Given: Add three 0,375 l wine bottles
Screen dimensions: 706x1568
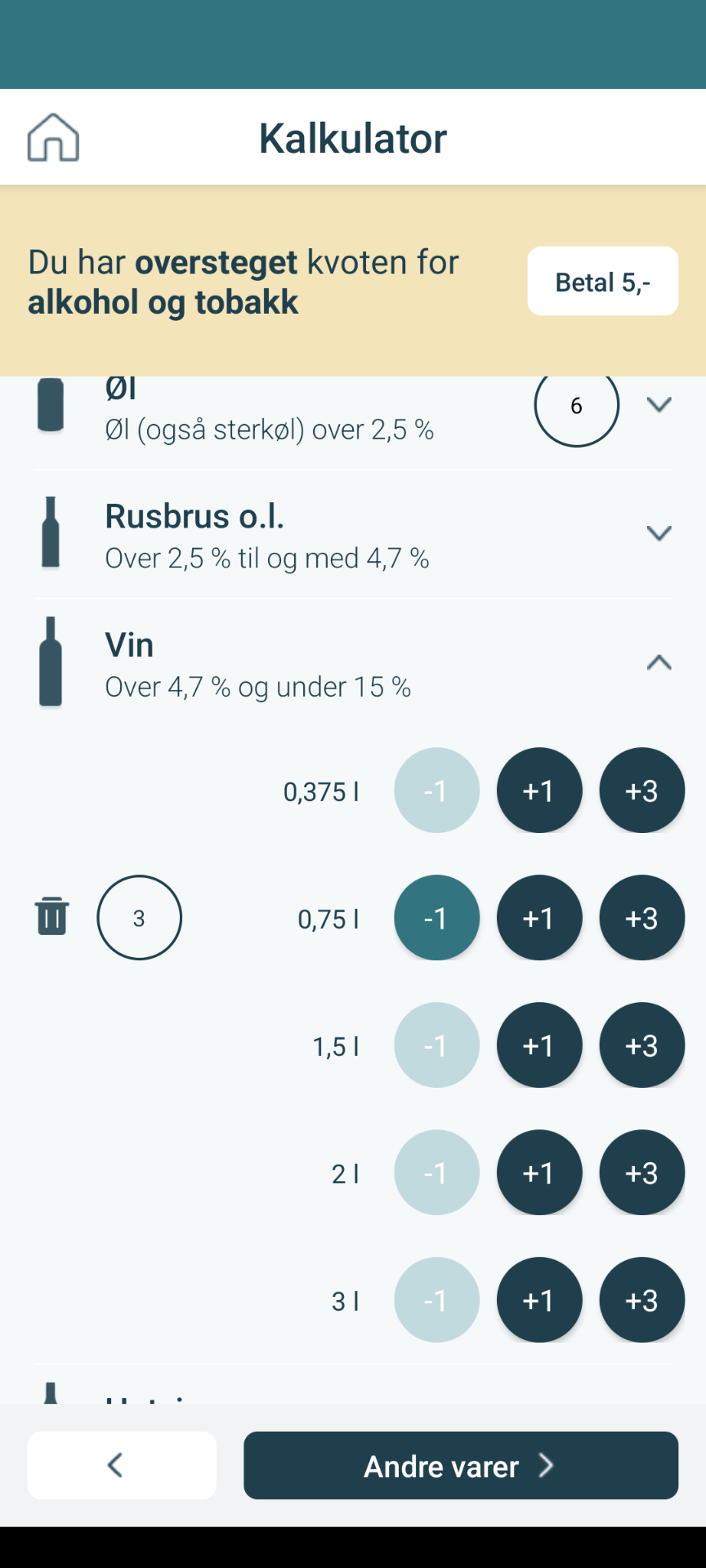Looking at the screenshot, I should point(641,791).
